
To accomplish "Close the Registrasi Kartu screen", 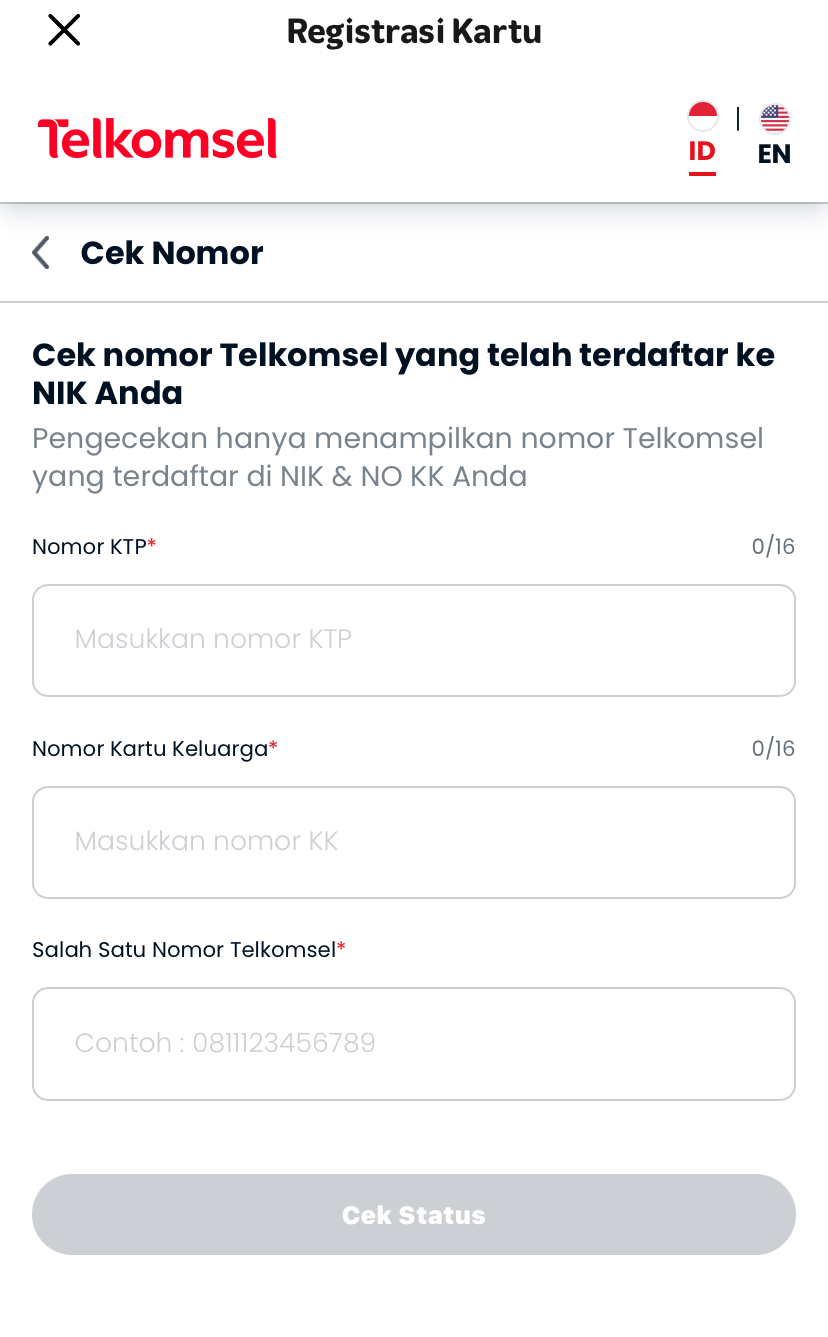I will (64, 31).
